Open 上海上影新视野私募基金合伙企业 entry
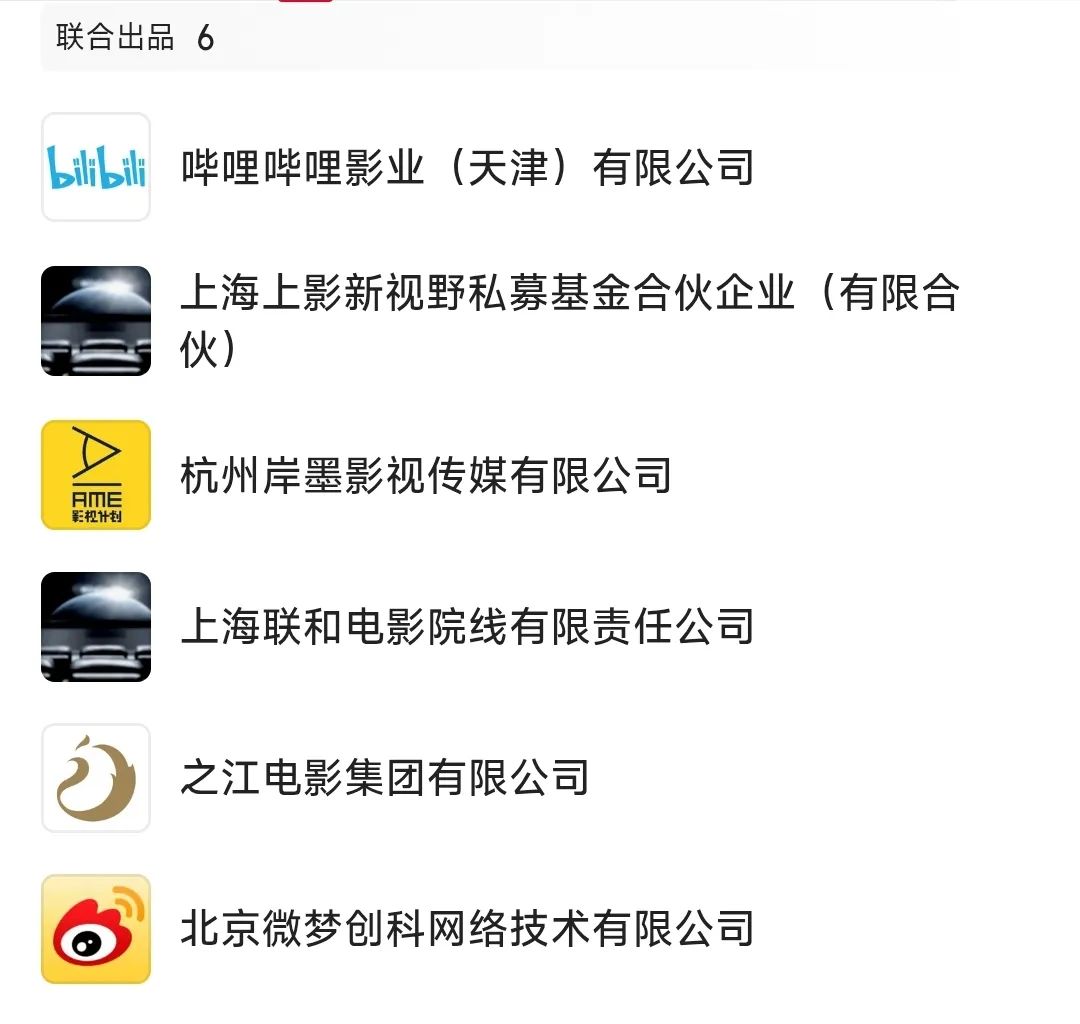This screenshot has height=1024, width=1080. [x=568, y=320]
